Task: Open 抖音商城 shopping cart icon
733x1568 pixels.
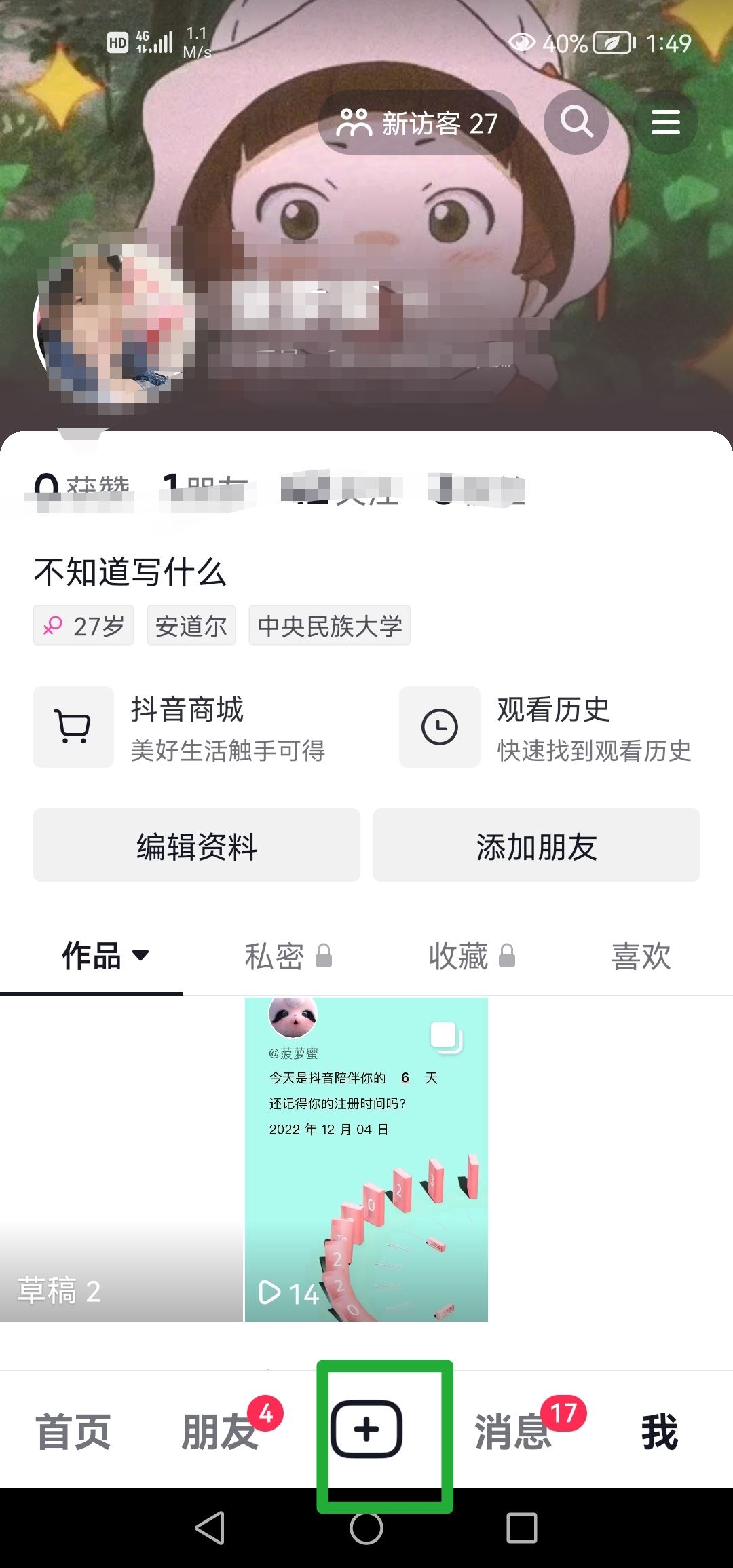Action: click(x=73, y=726)
